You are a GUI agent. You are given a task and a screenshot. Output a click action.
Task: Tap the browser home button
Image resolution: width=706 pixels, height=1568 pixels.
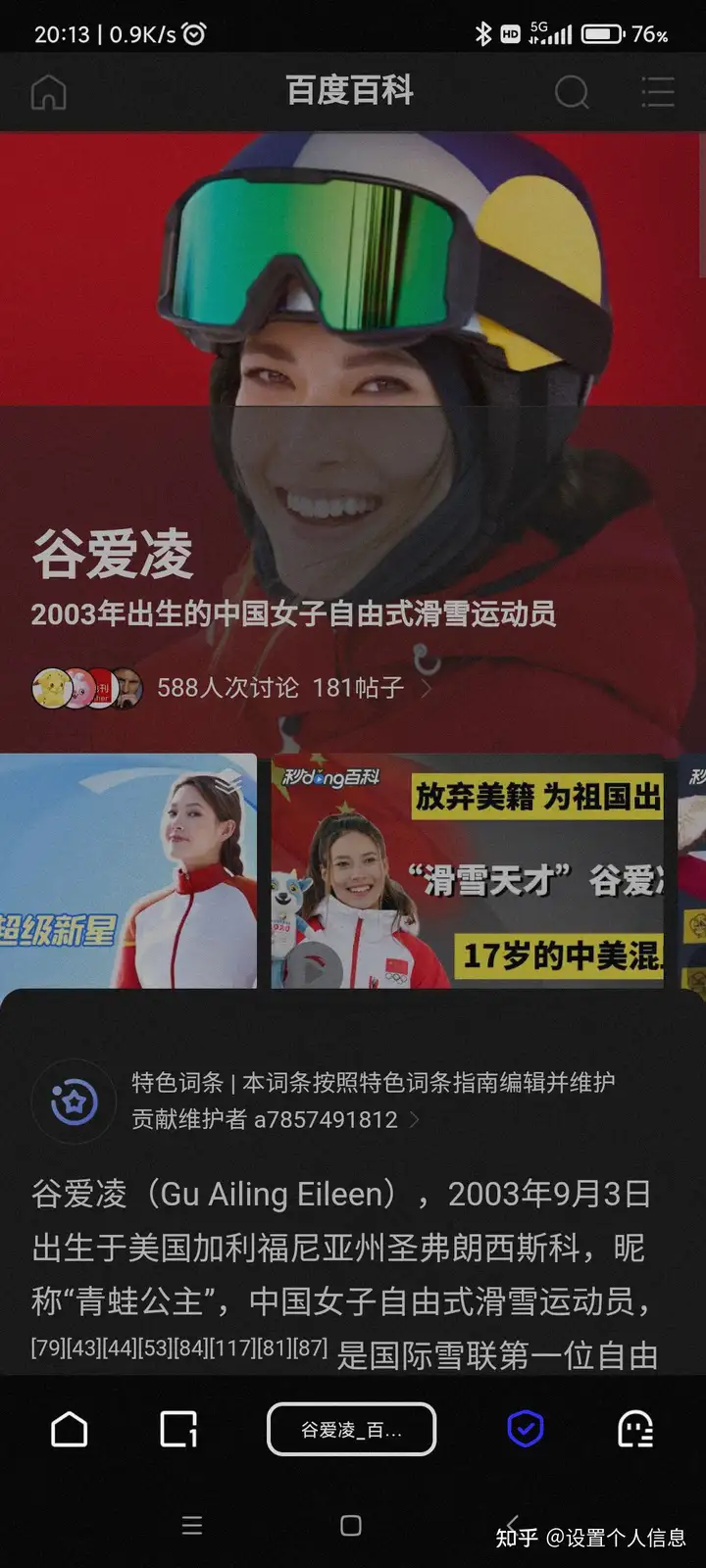[x=69, y=1430]
